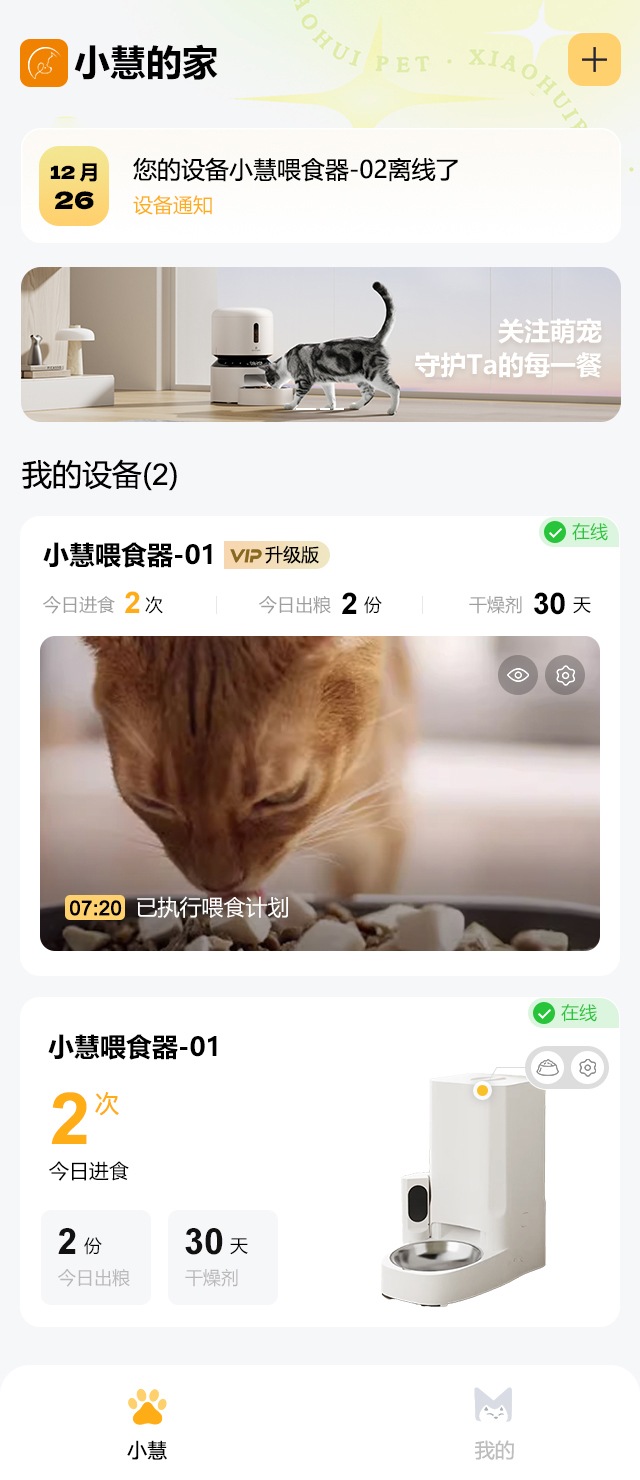Viewport: 640px width, 1480px height.
Task: Tap the food bowl icon above the feeder image
Action: tap(547, 1068)
